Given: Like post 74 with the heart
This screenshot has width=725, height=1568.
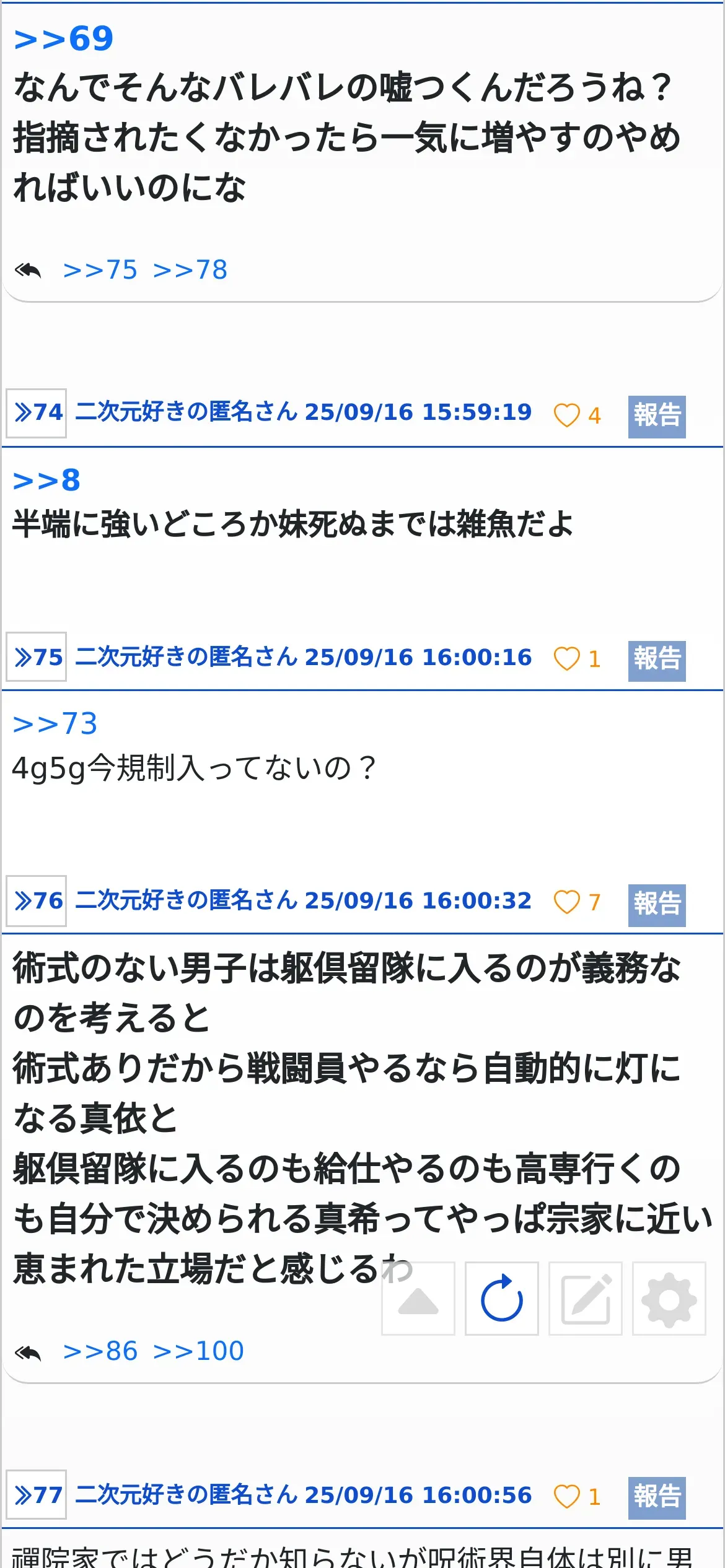Looking at the screenshot, I should point(566,415).
